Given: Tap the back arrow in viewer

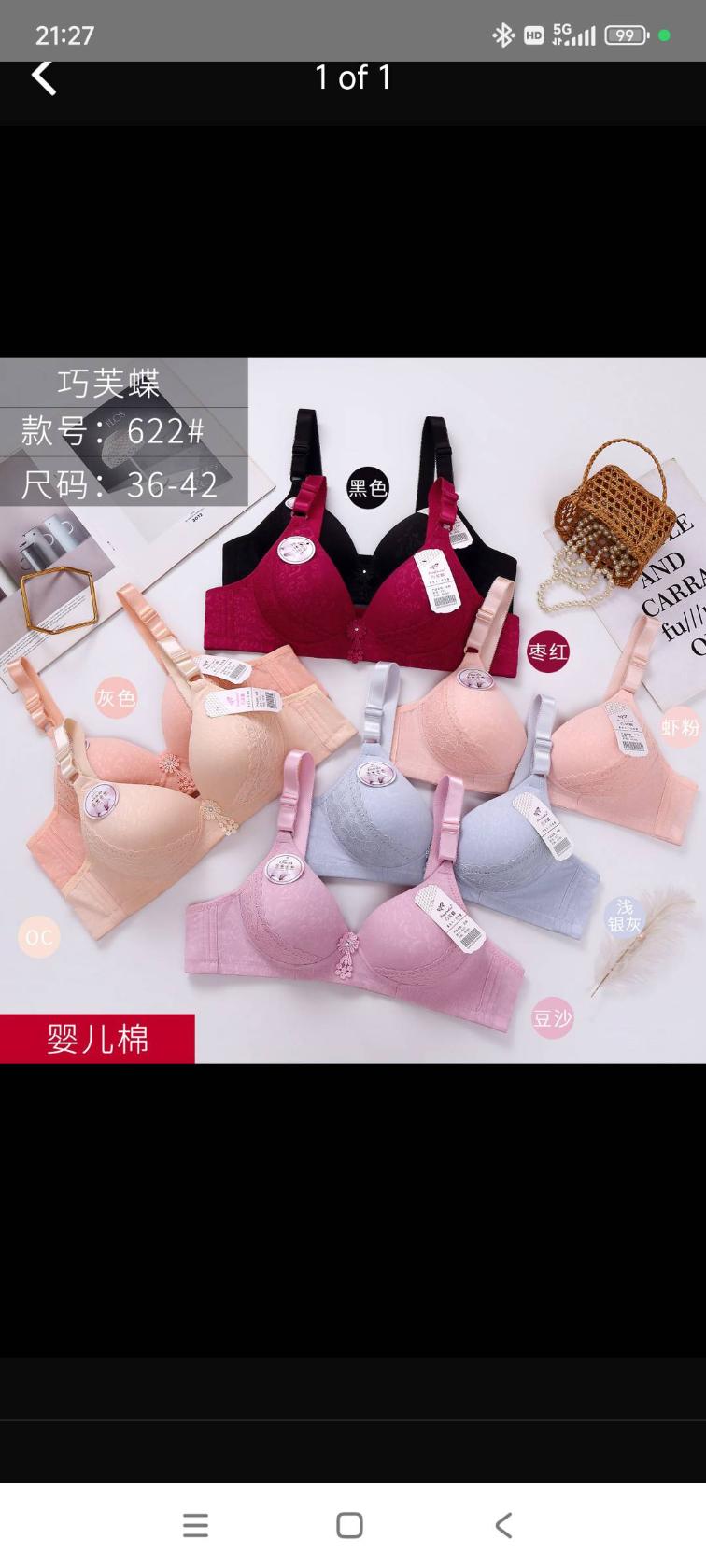Looking at the screenshot, I should point(44,77).
